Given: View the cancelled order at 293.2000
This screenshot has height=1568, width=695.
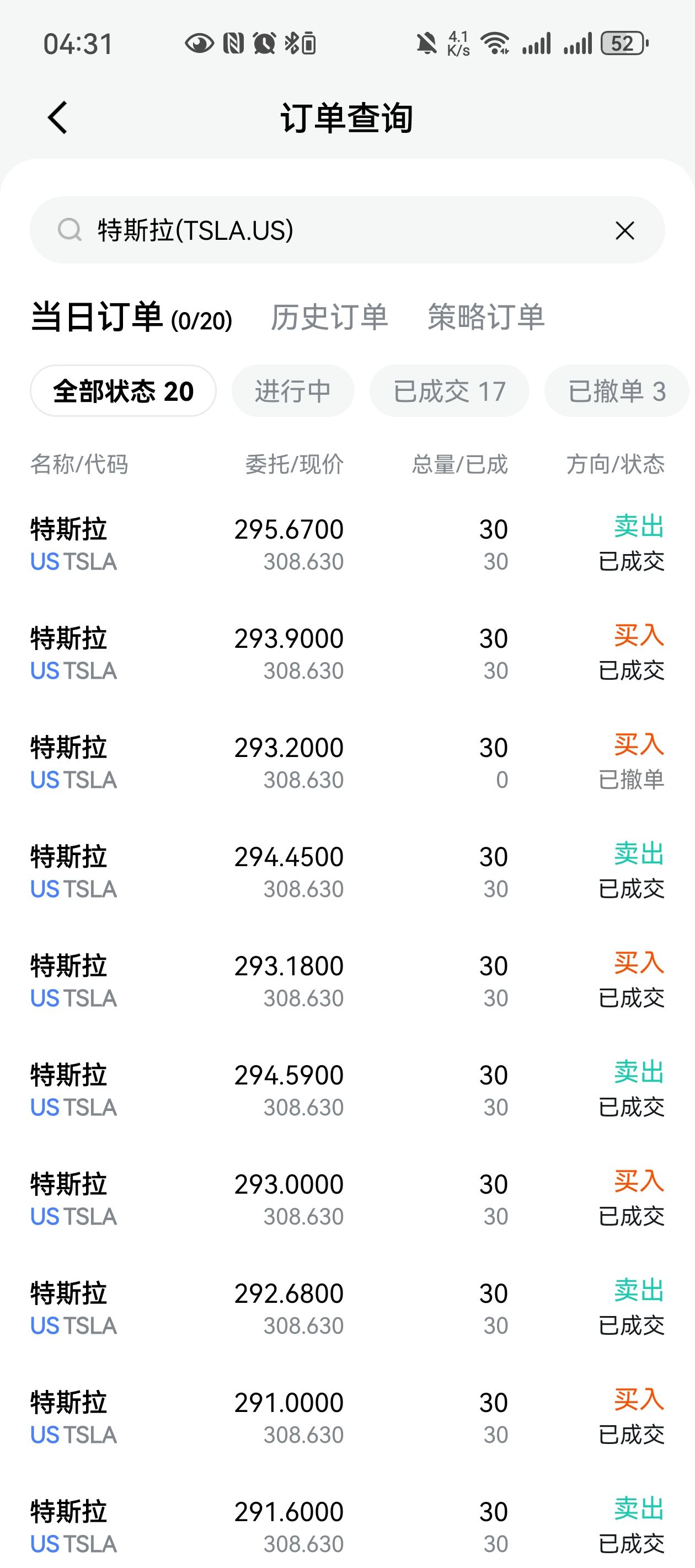Looking at the screenshot, I should pyautogui.click(x=347, y=762).
